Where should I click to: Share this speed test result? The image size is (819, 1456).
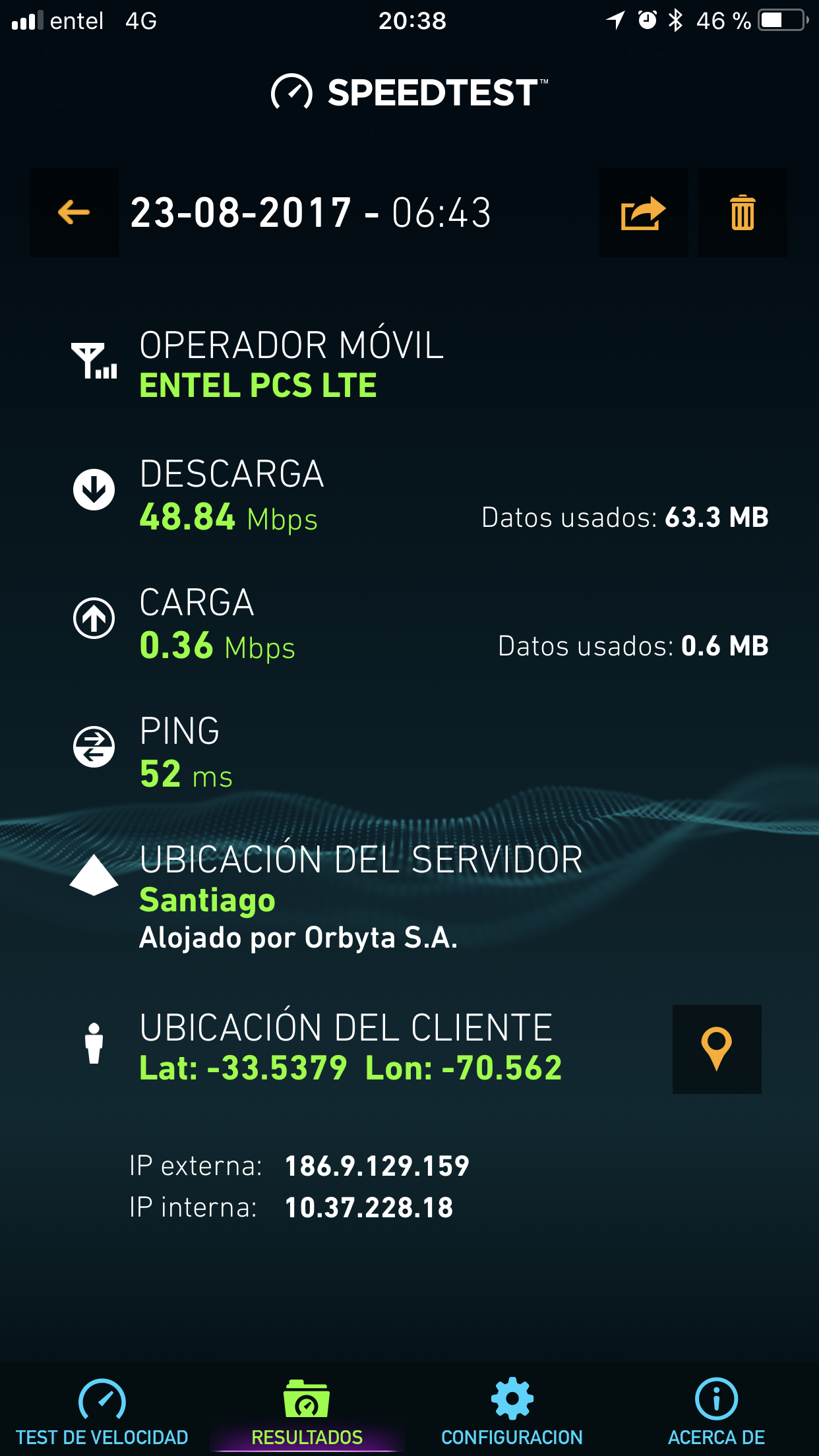(x=644, y=212)
